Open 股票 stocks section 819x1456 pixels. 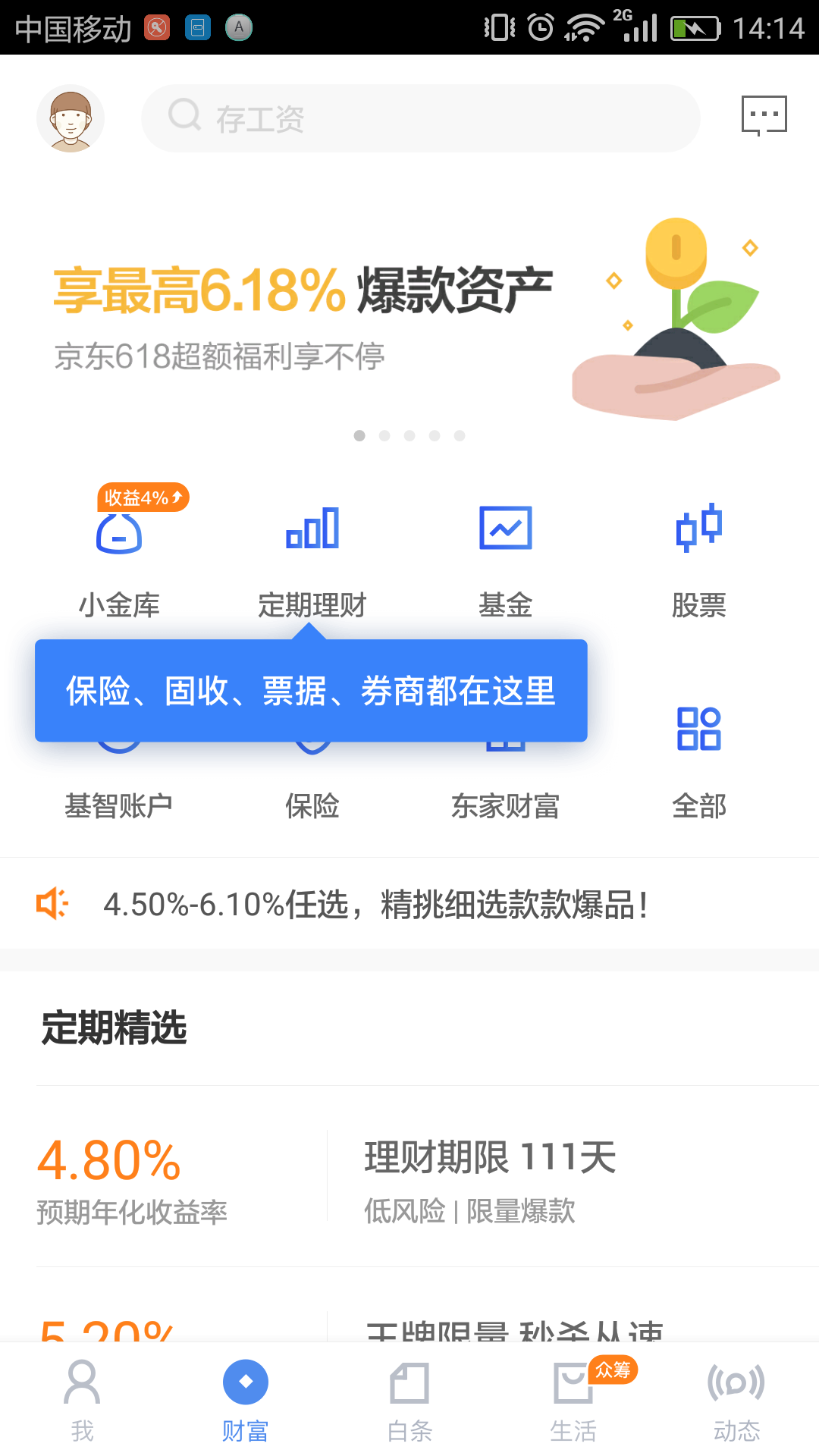click(699, 561)
